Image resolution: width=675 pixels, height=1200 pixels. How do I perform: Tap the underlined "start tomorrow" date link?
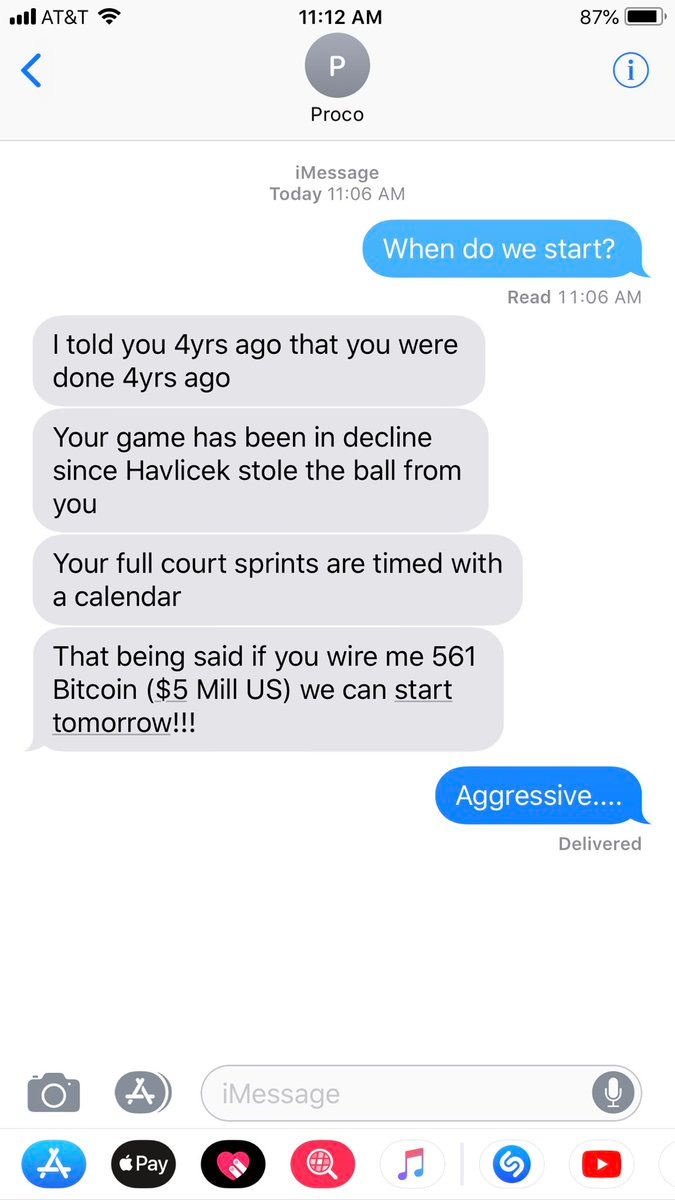tap(252, 706)
